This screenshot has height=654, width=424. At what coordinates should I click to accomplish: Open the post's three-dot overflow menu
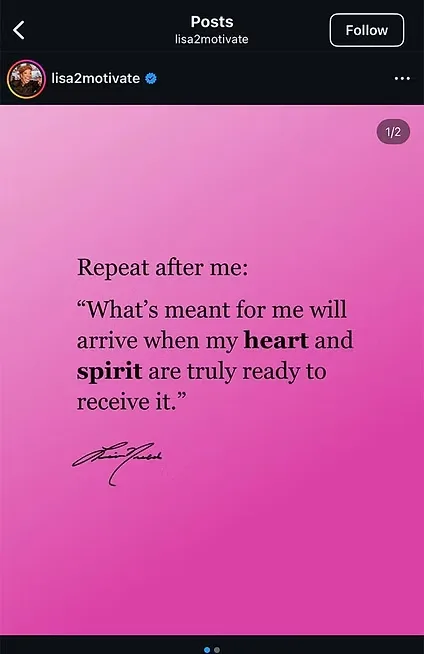tap(402, 78)
